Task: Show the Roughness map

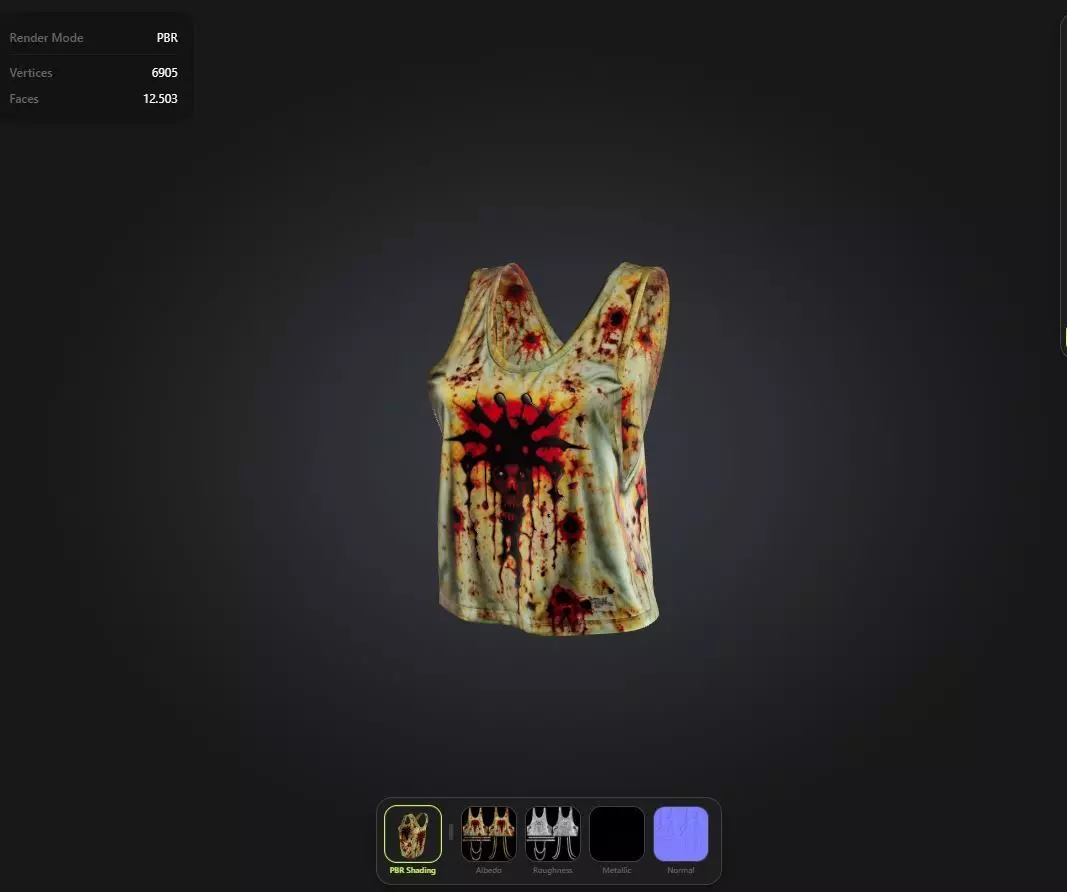Action: (552, 834)
